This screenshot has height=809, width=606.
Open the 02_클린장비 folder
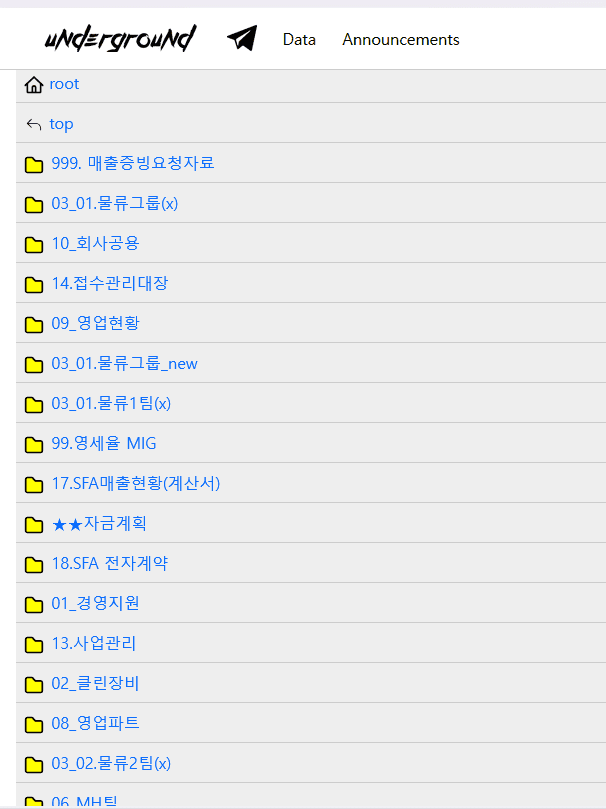95,683
